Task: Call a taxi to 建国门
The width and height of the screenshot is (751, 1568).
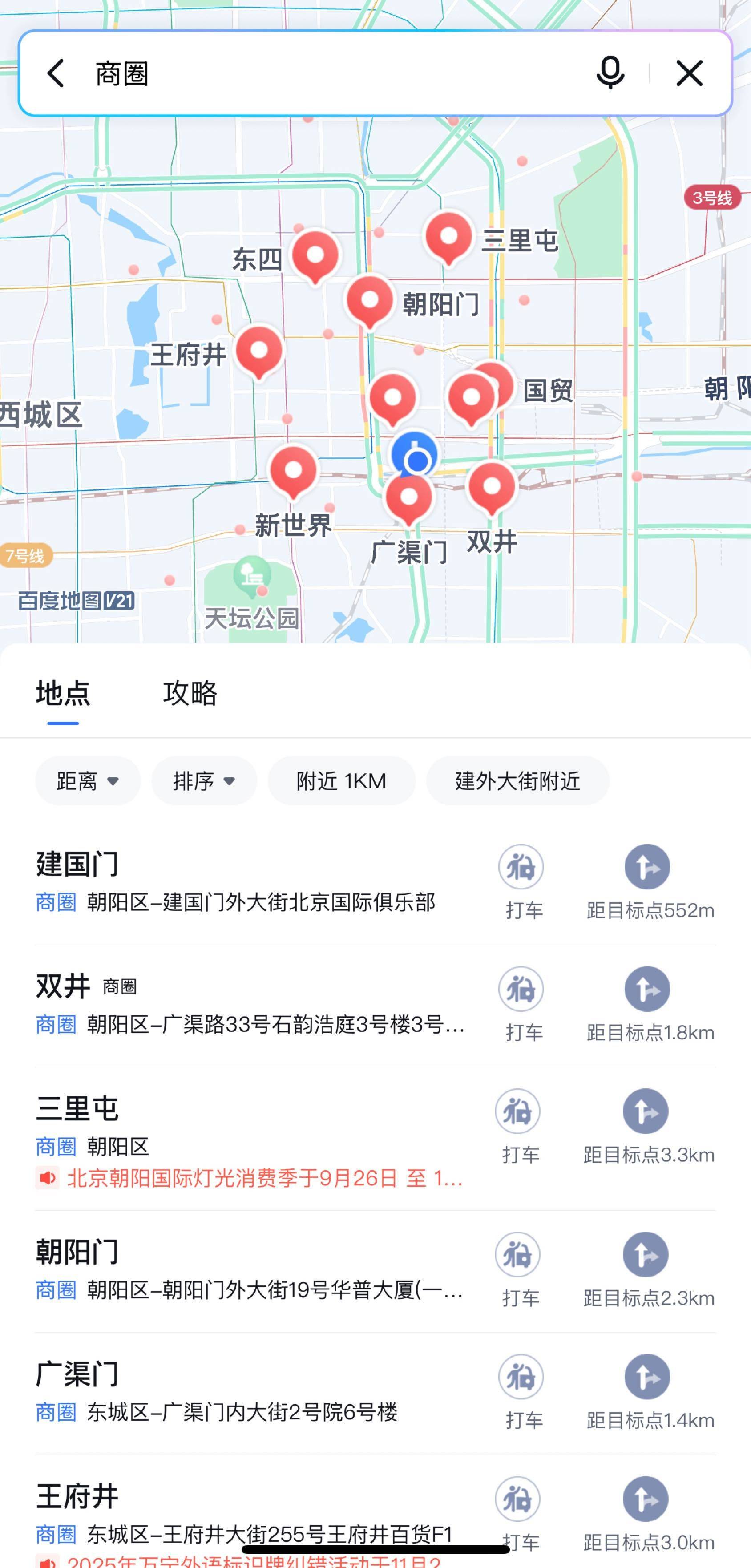Action: (x=521, y=880)
